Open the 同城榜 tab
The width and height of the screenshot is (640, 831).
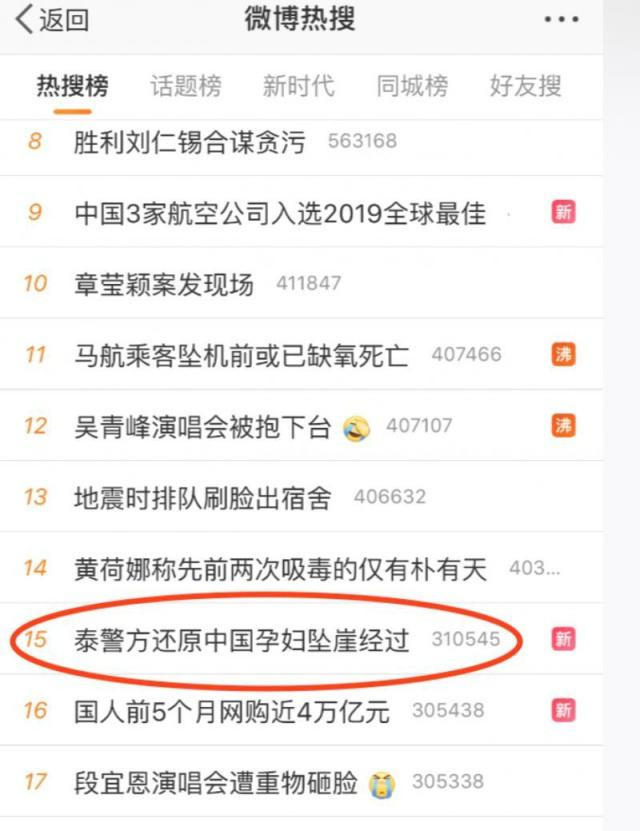(412, 87)
